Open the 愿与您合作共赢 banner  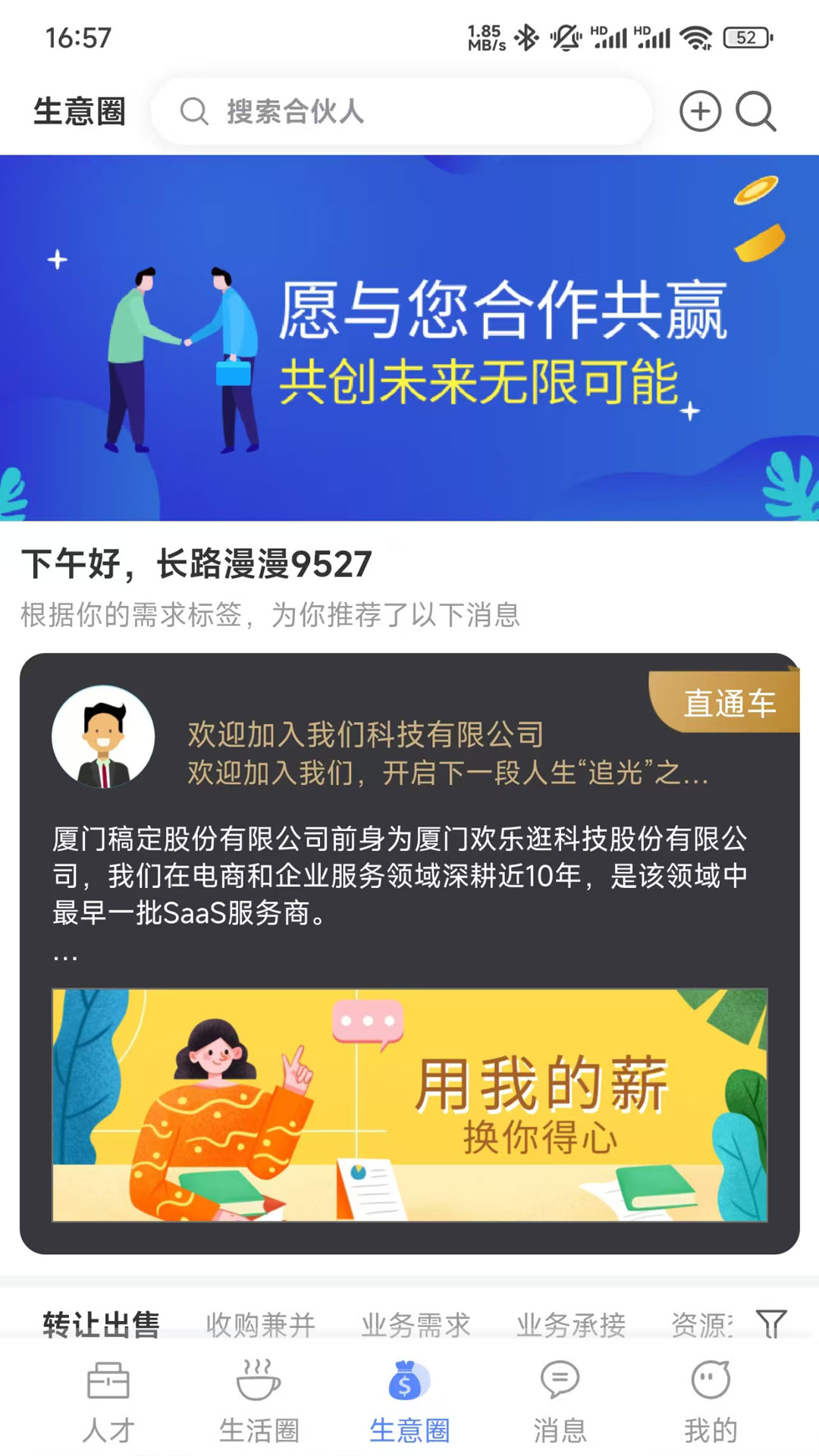pos(409,337)
